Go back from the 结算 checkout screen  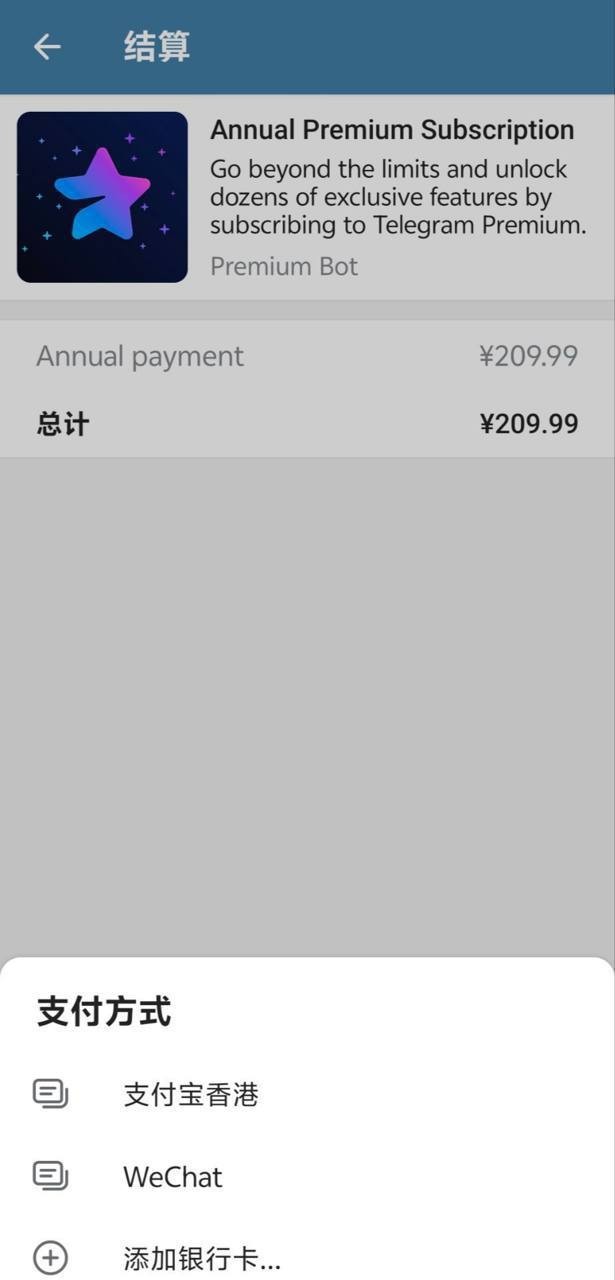(x=47, y=47)
